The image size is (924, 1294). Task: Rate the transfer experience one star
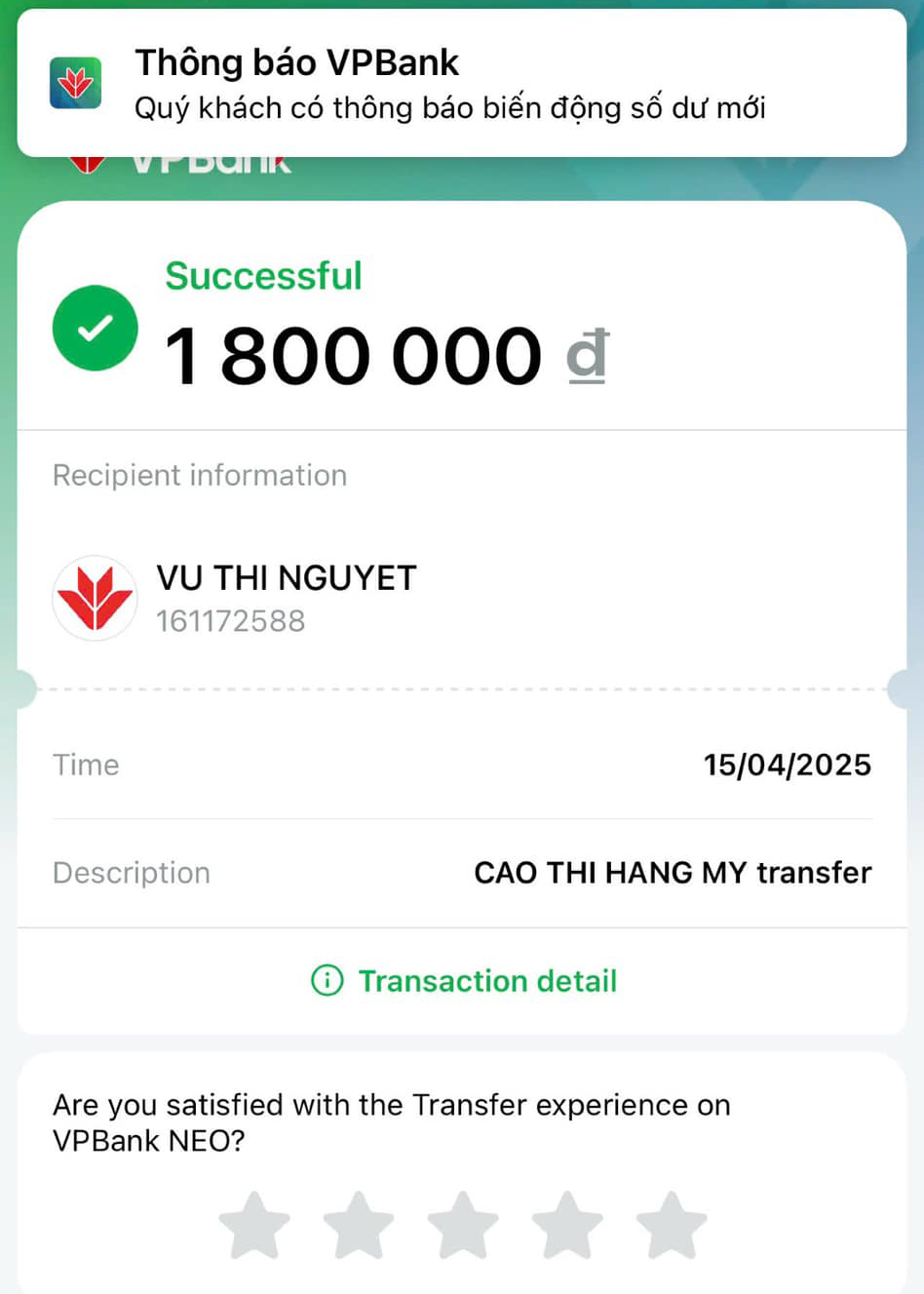[254, 1226]
